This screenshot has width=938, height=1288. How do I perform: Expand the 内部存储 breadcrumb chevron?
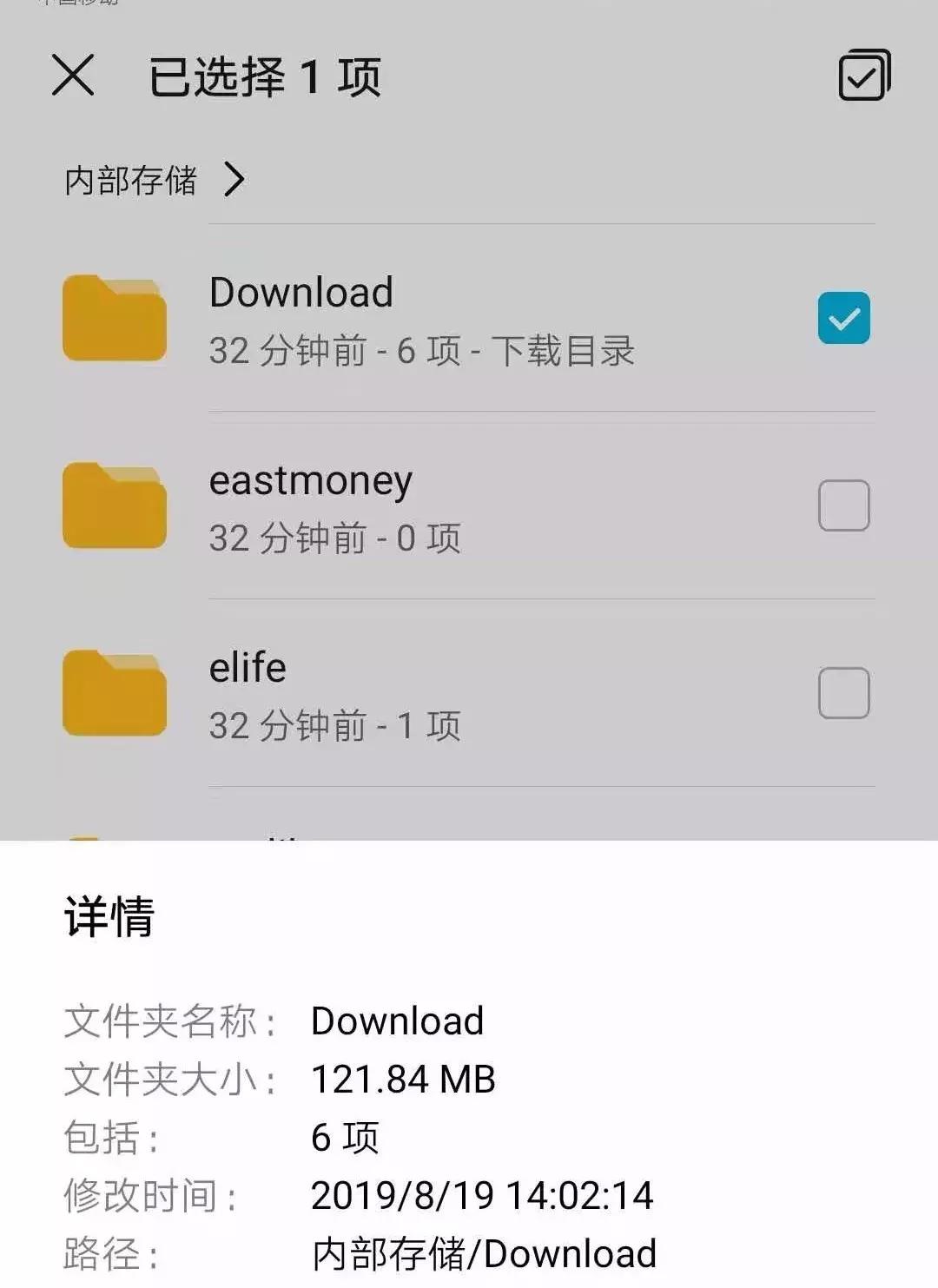[x=233, y=180]
